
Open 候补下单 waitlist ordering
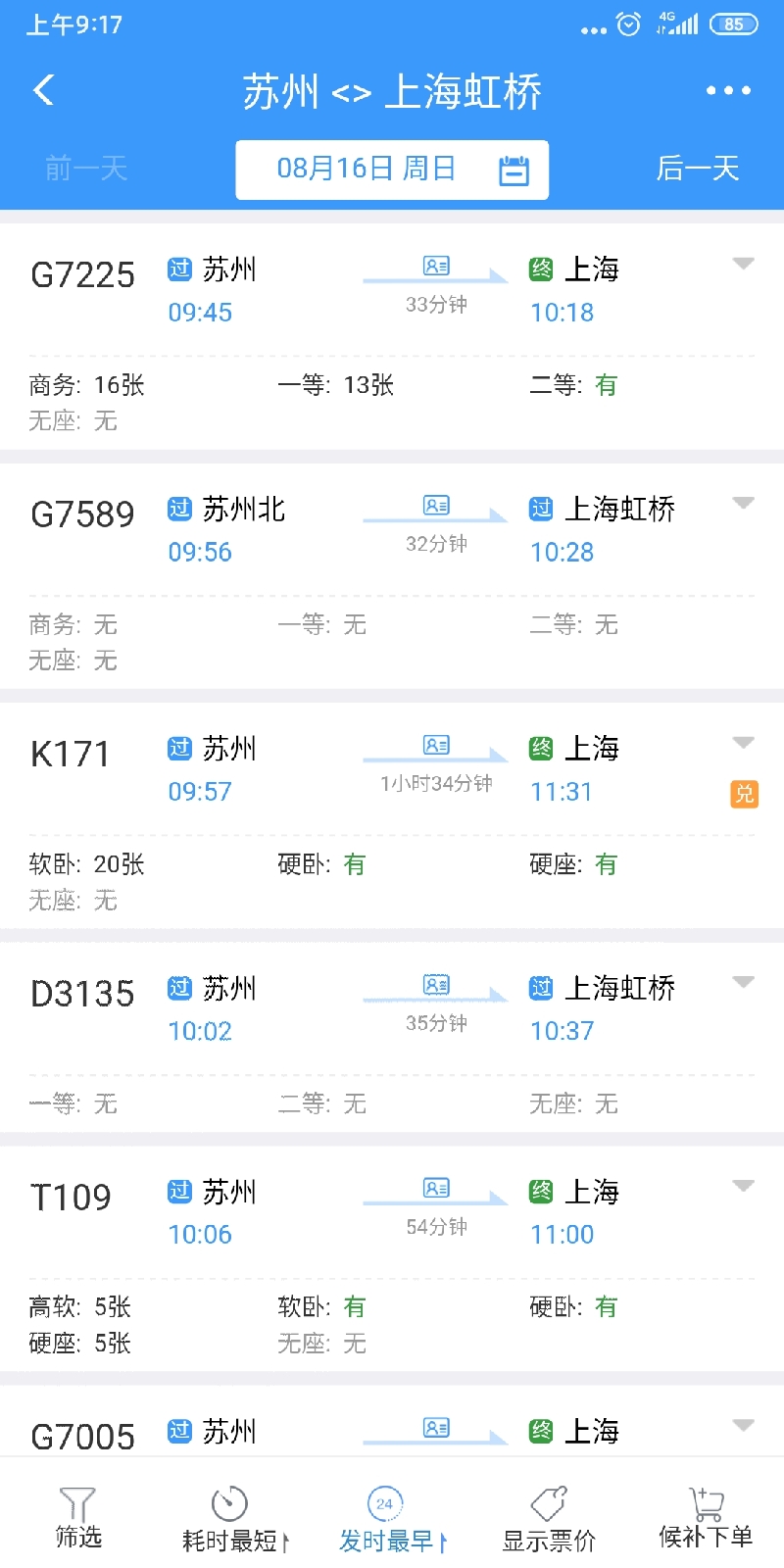(x=706, y=1519)
